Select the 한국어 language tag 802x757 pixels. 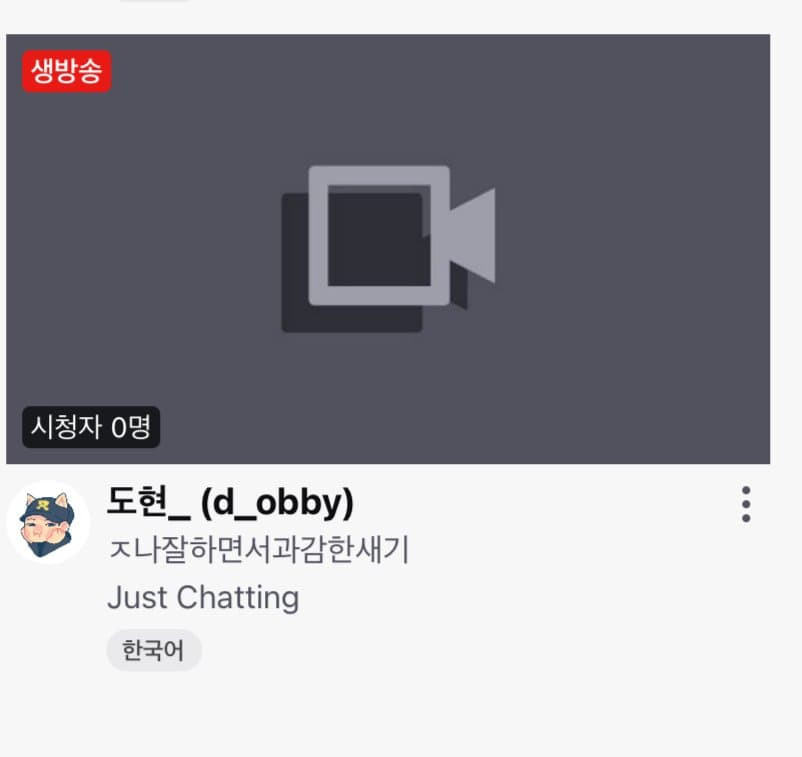tap(154, 651)
